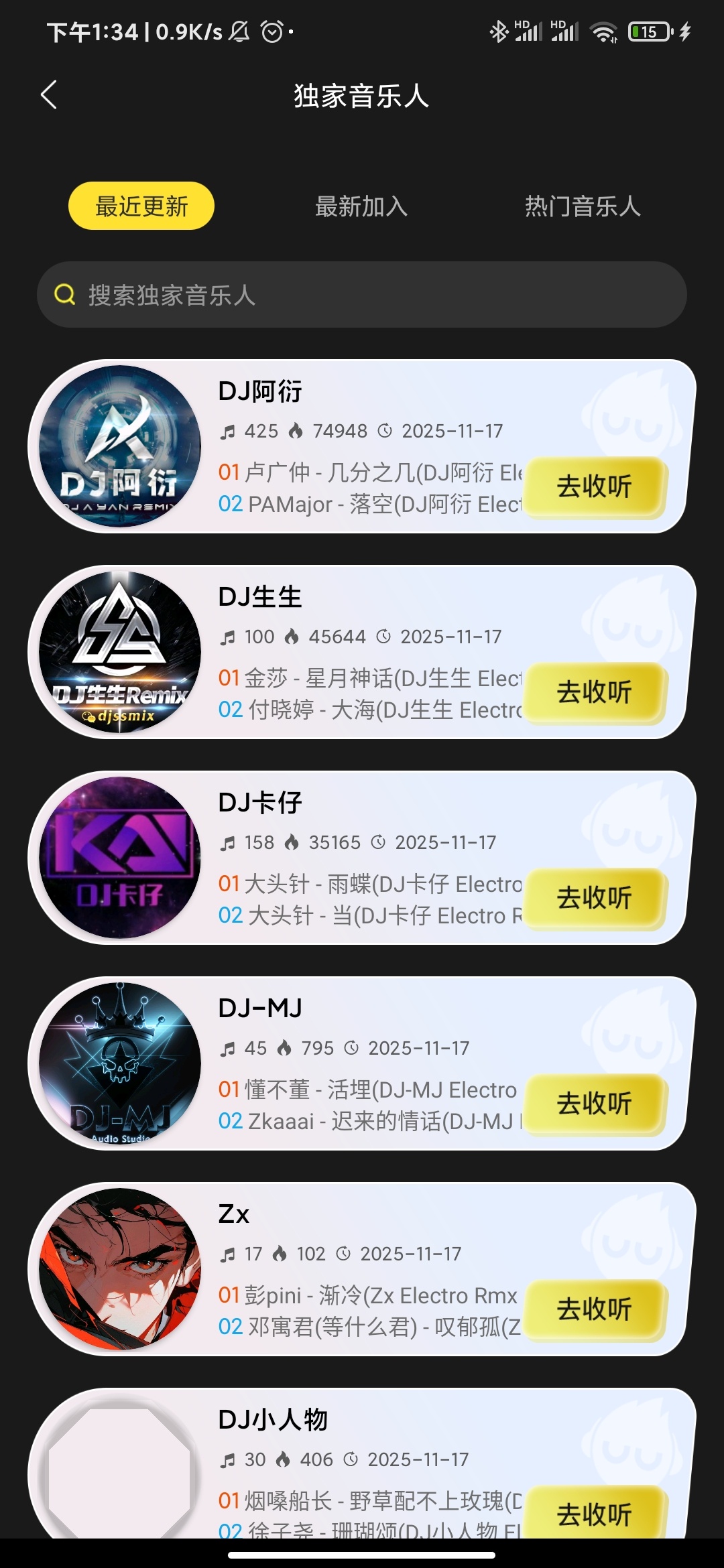Play 付晓婷 - 大海 track
Screen dimensions: 724x1568
369,710
